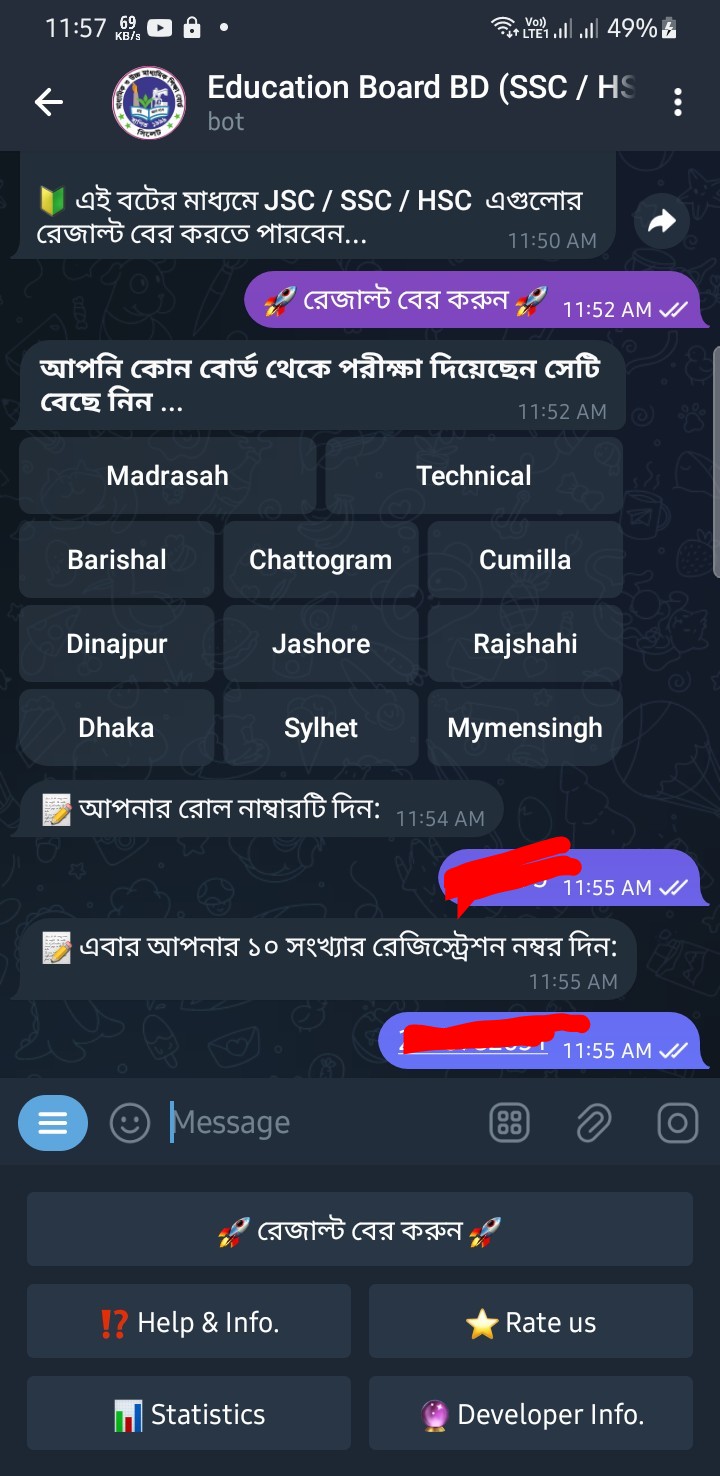720x1476 pixels.
Task: Choose the Dhaka board
Action: (117, 728)
